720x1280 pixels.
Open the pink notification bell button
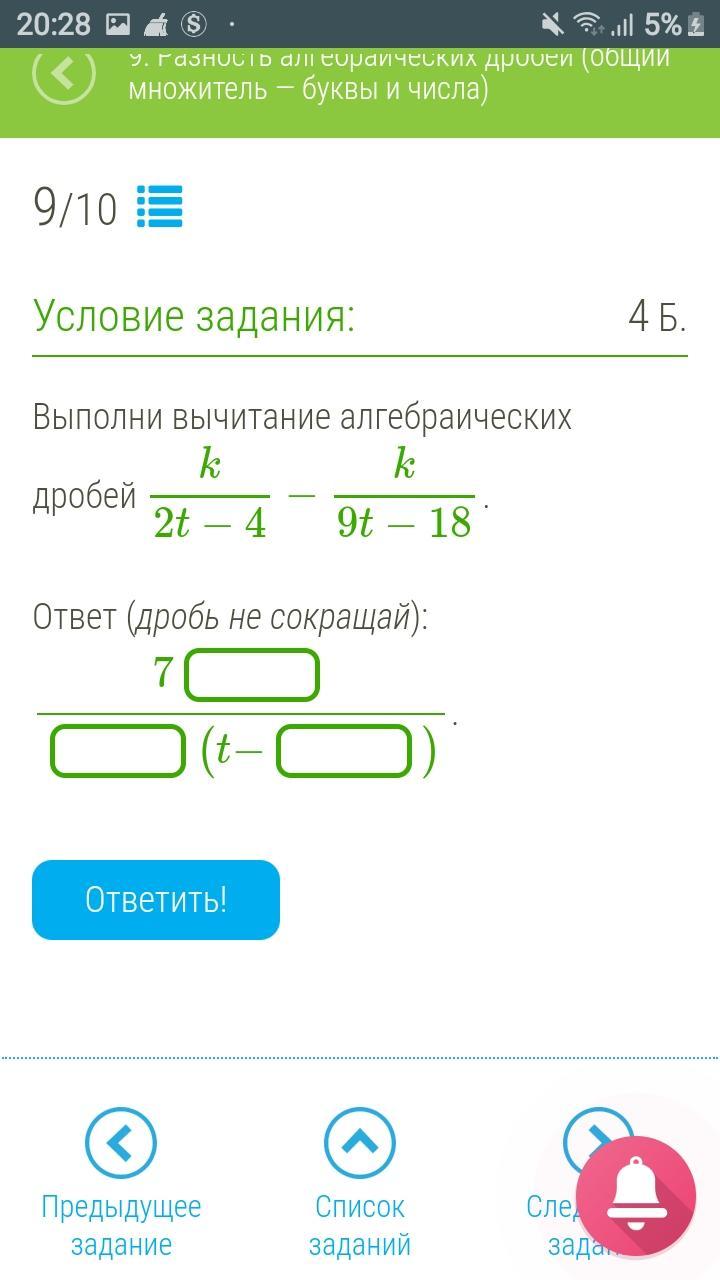[636, 1196]
